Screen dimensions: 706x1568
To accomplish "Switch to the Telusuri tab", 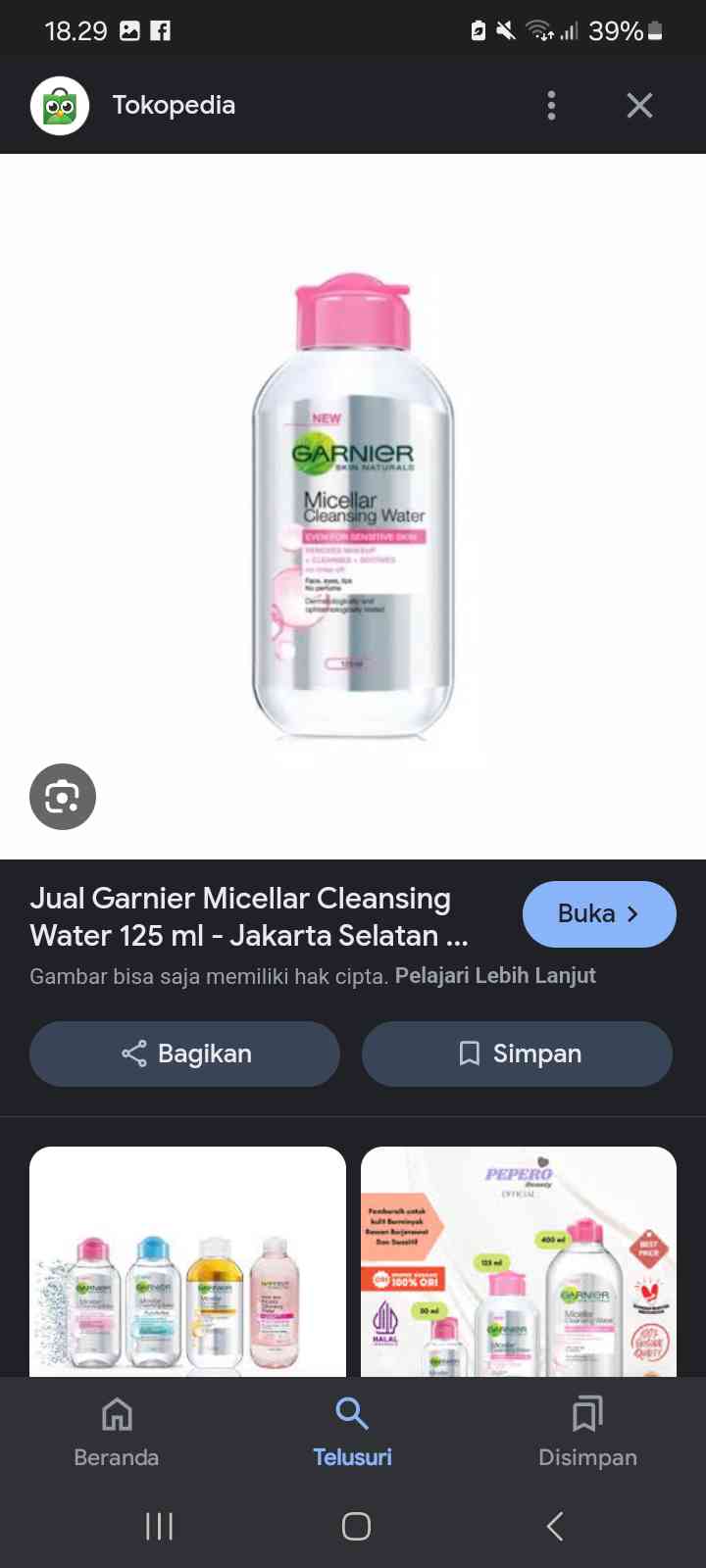I will 352,1432.
